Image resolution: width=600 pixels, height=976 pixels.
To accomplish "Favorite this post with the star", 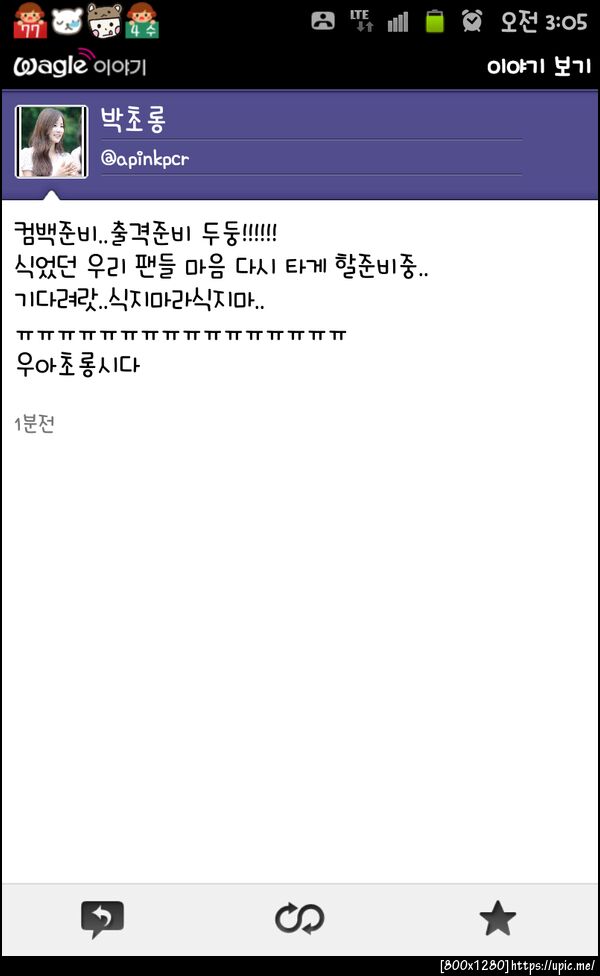I will click(x=497, y=918).
